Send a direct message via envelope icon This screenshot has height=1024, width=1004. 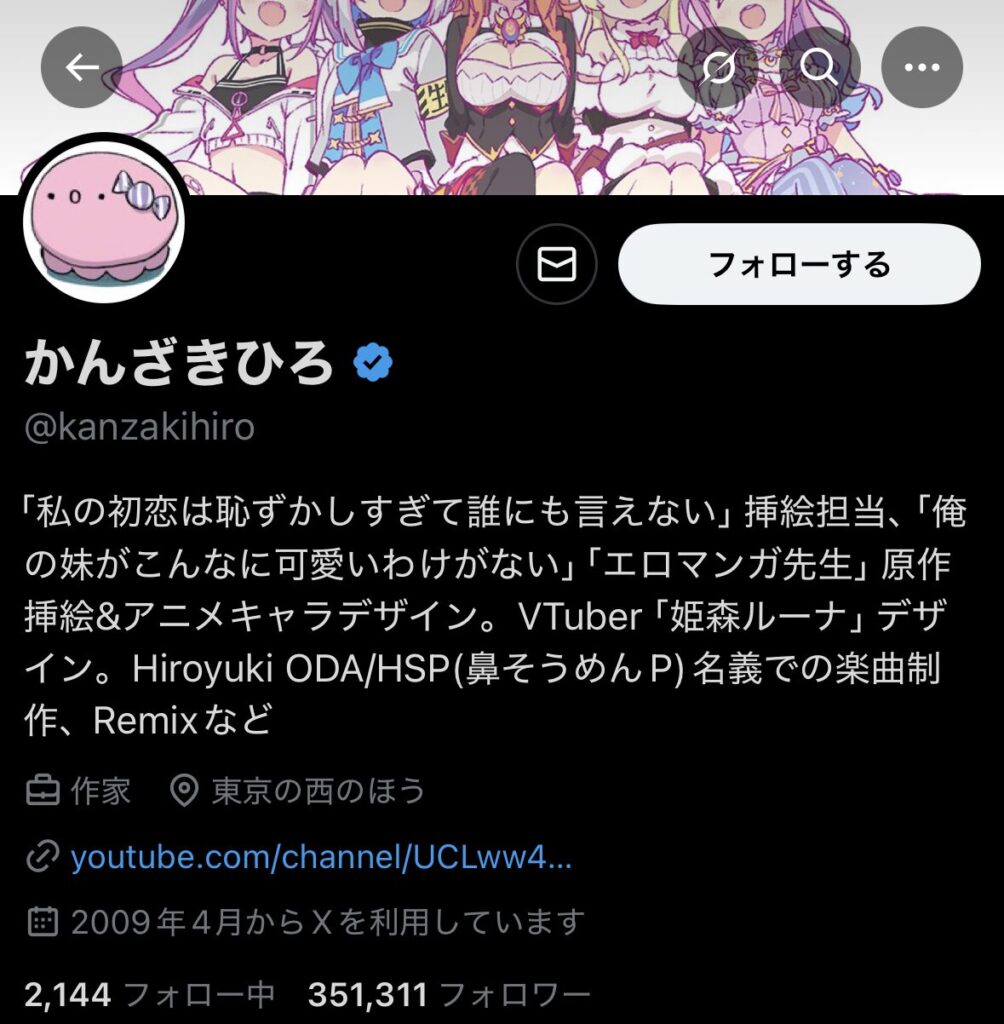pyautogui.click(x=556, y=265)
